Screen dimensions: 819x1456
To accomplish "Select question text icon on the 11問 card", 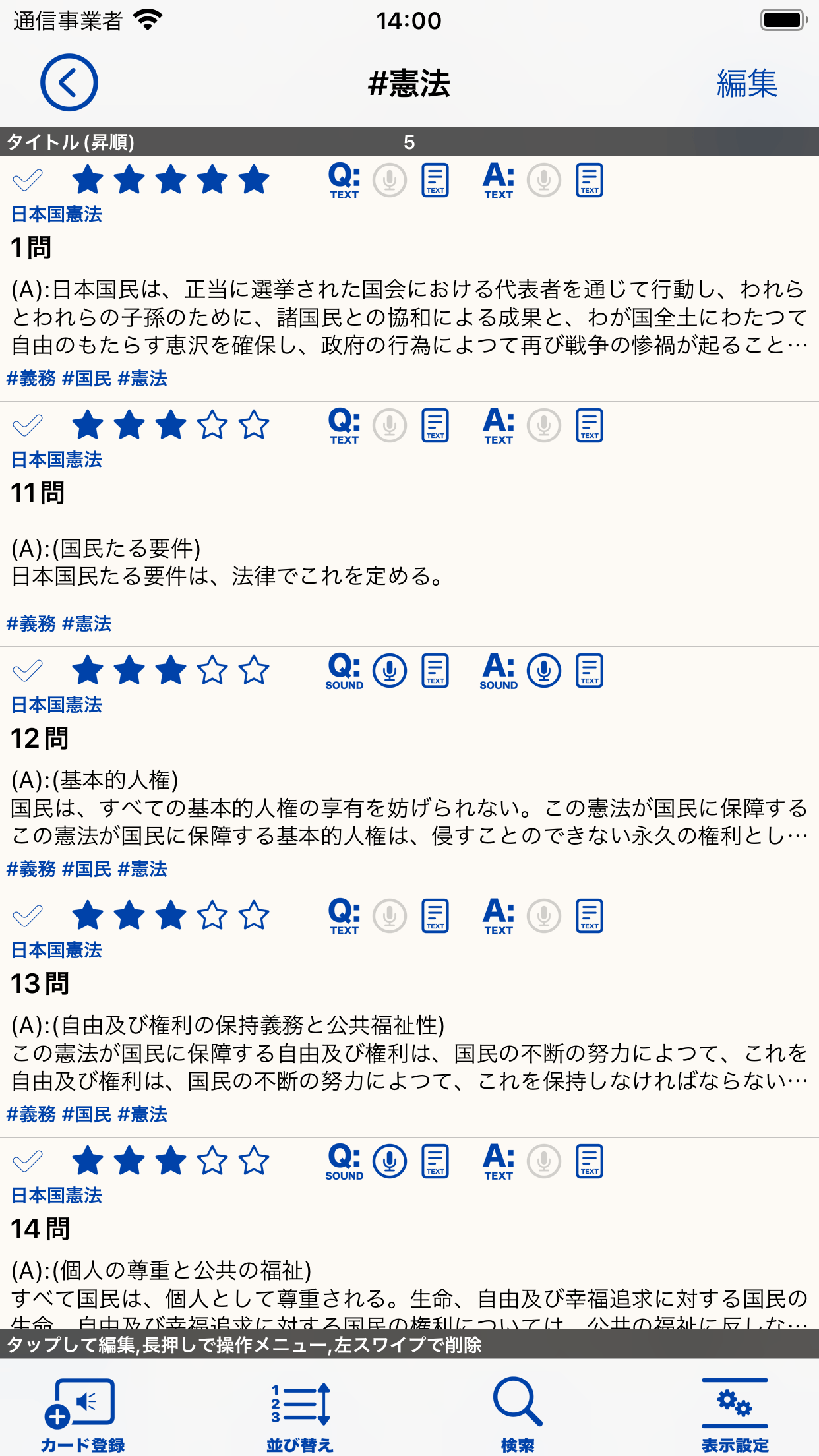I will tap(435, 425).
